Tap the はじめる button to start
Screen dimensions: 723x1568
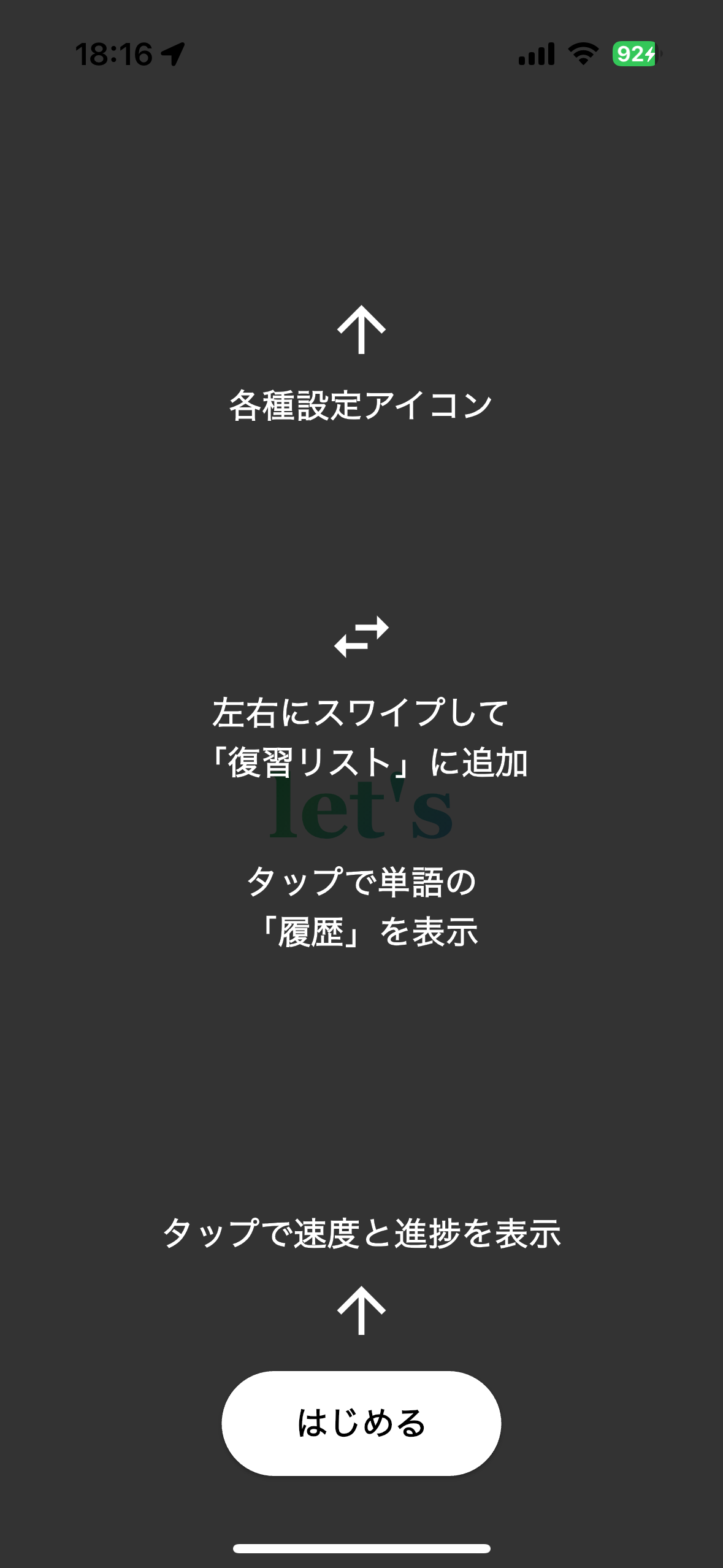(x=361, y=1423)
